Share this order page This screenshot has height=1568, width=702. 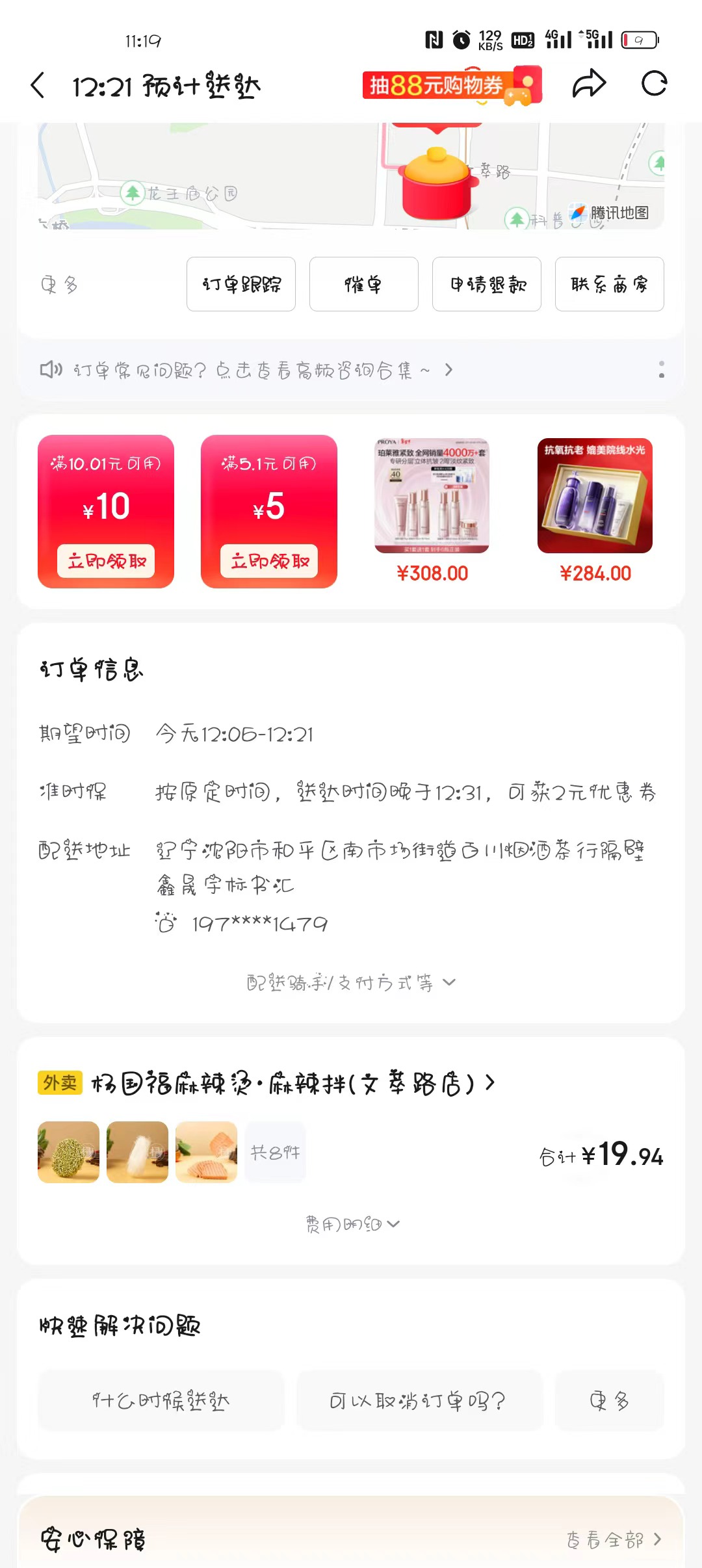pyautogui.click(x=589, y=84)
